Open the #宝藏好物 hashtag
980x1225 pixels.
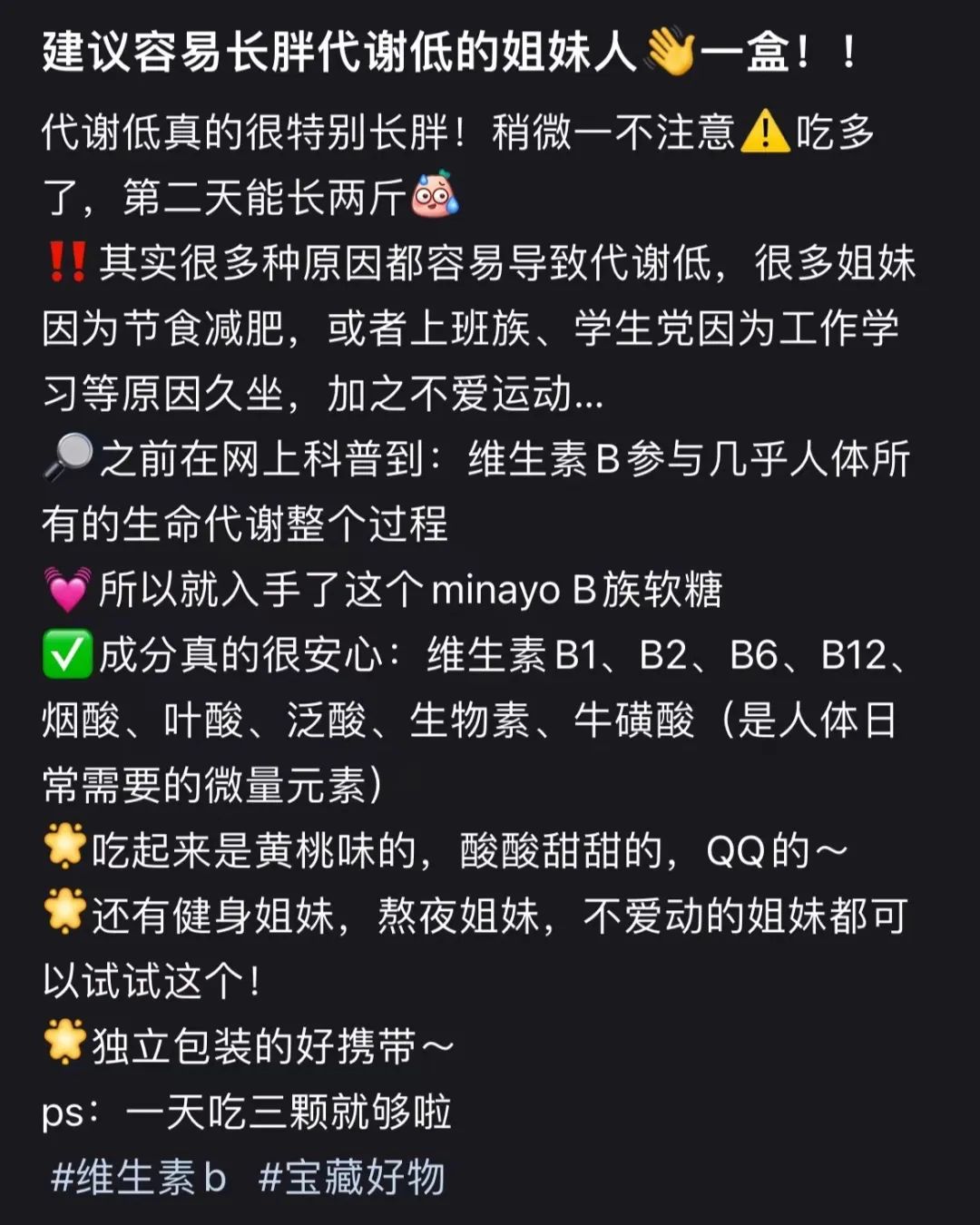(x=351, y=1177)
